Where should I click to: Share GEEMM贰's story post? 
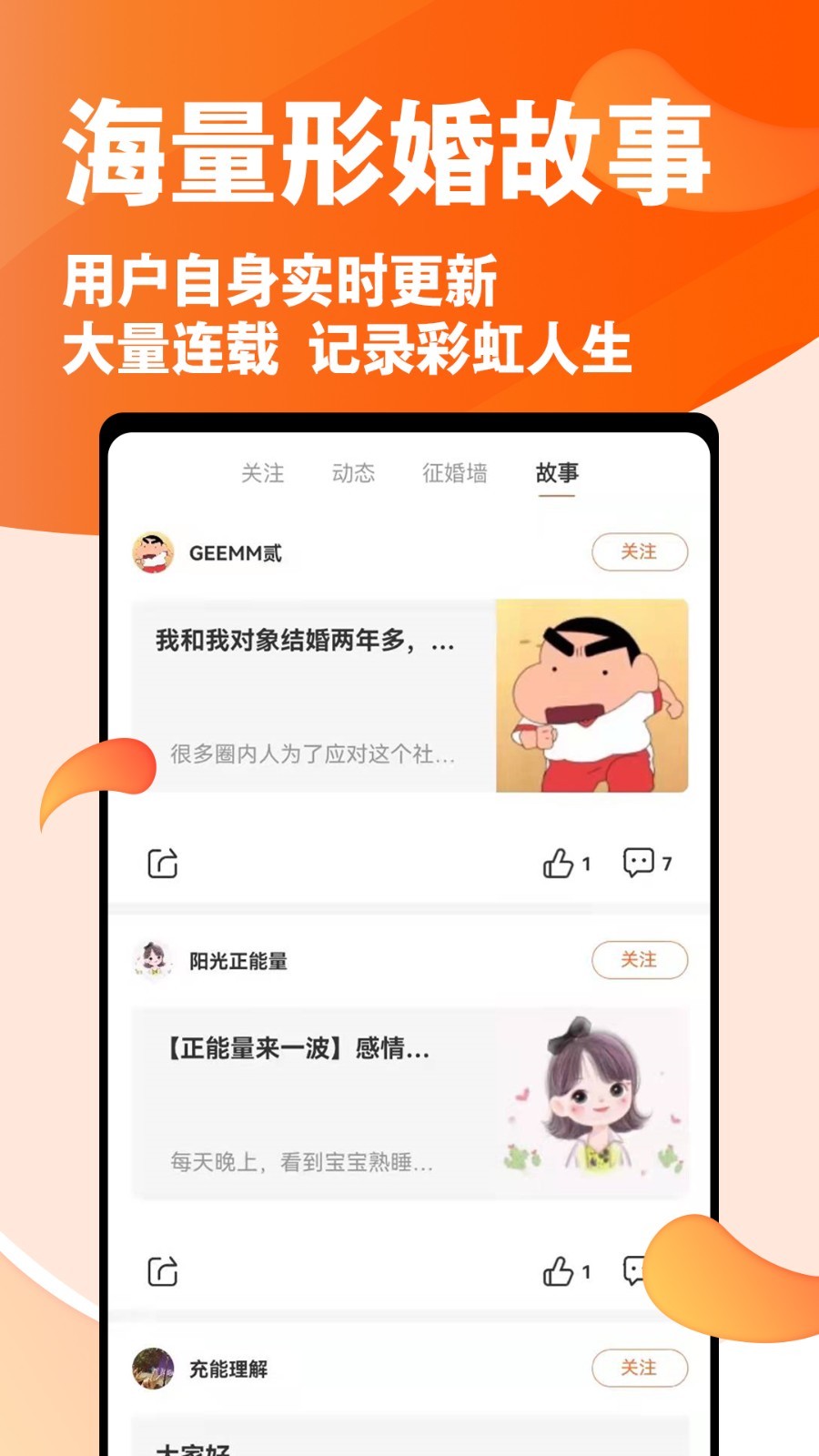(164, 864)
